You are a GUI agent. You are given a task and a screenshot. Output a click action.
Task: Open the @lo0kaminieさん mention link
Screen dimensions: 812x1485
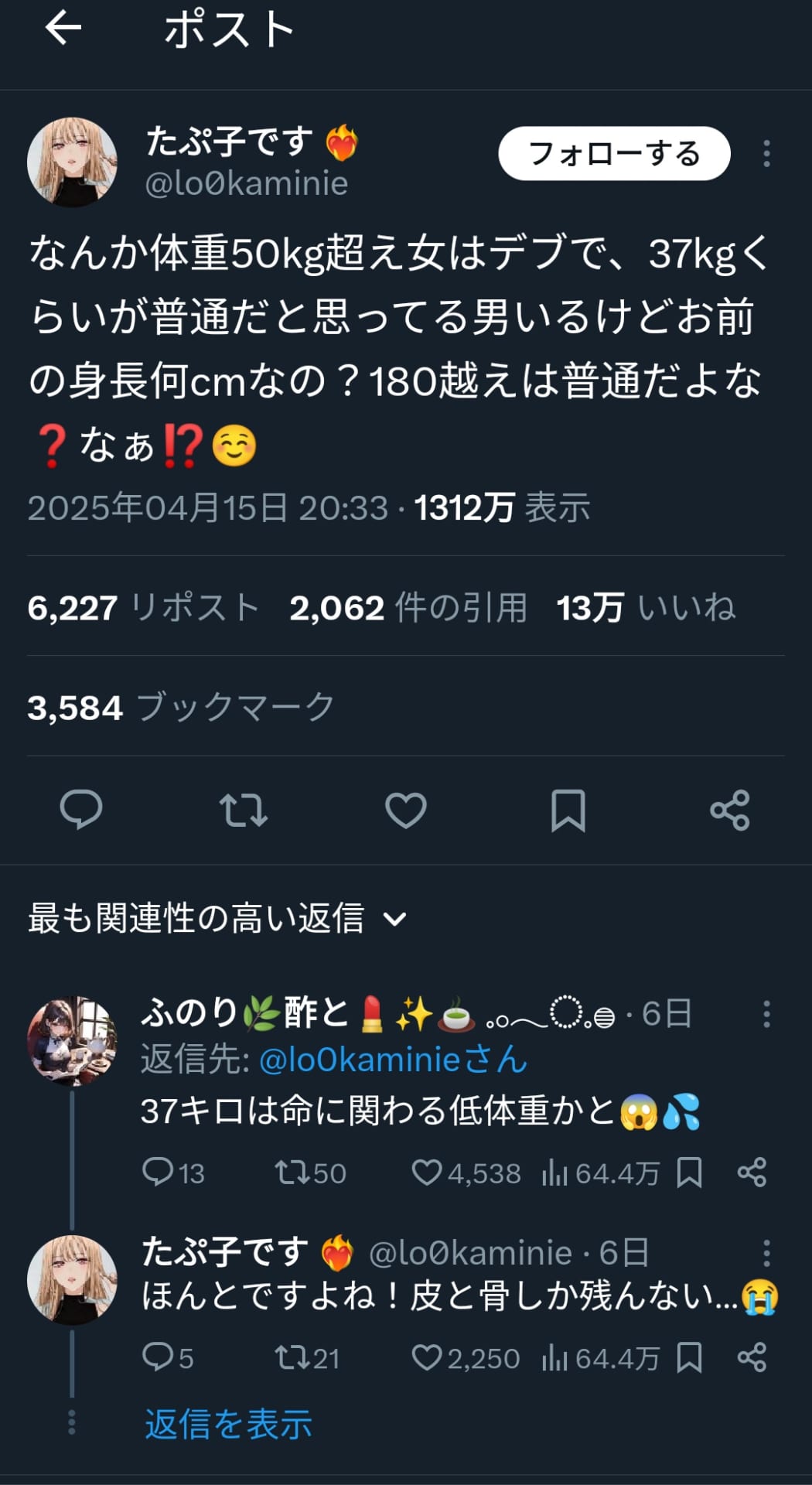393,1060
